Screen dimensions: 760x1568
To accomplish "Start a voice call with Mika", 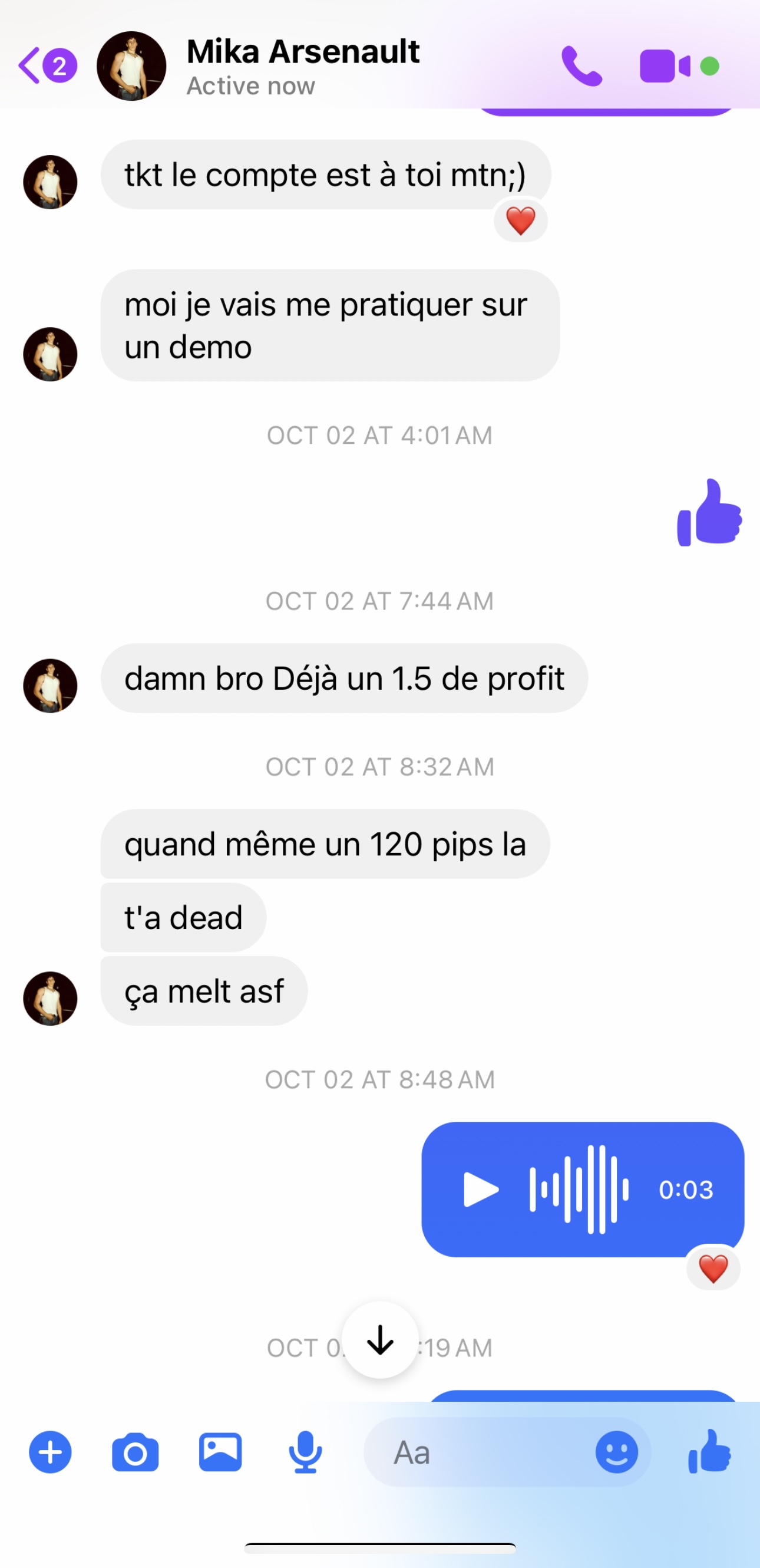I will tap(581, 66).
